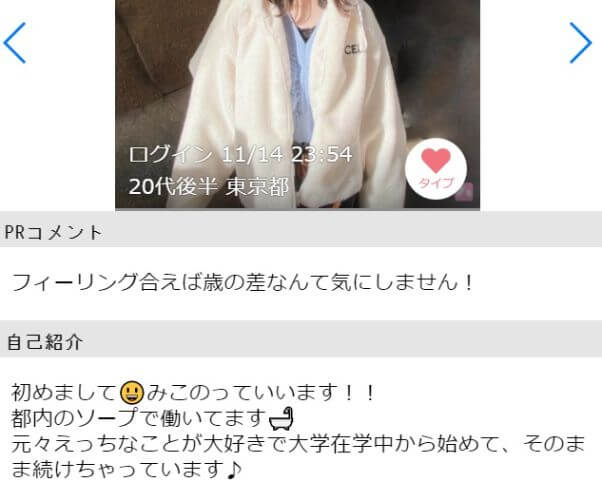This screenshot has height=482, width=602.
Task: Go to the previous profile with left arrow
Action: [14, 43]
